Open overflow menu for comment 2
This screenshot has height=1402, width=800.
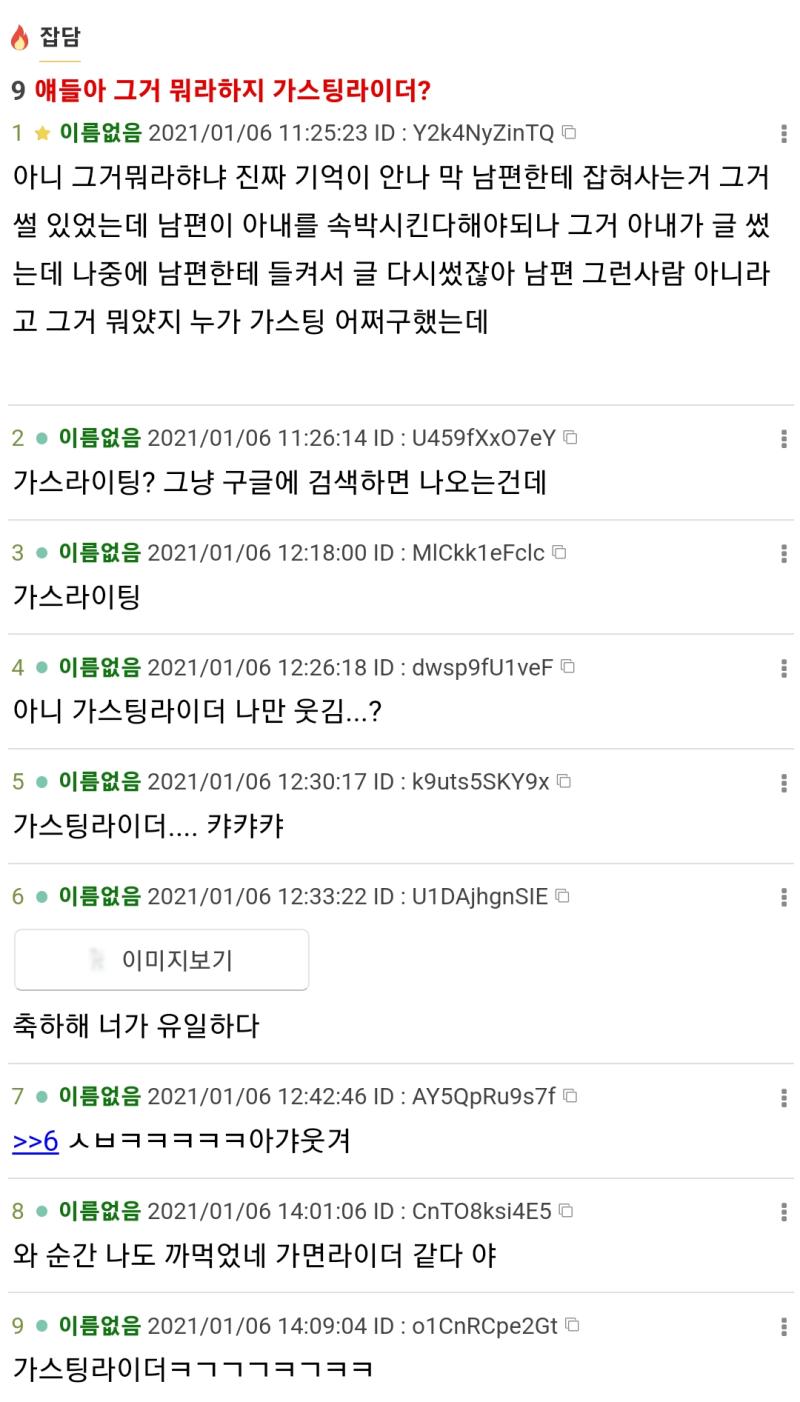click(784, 439)
